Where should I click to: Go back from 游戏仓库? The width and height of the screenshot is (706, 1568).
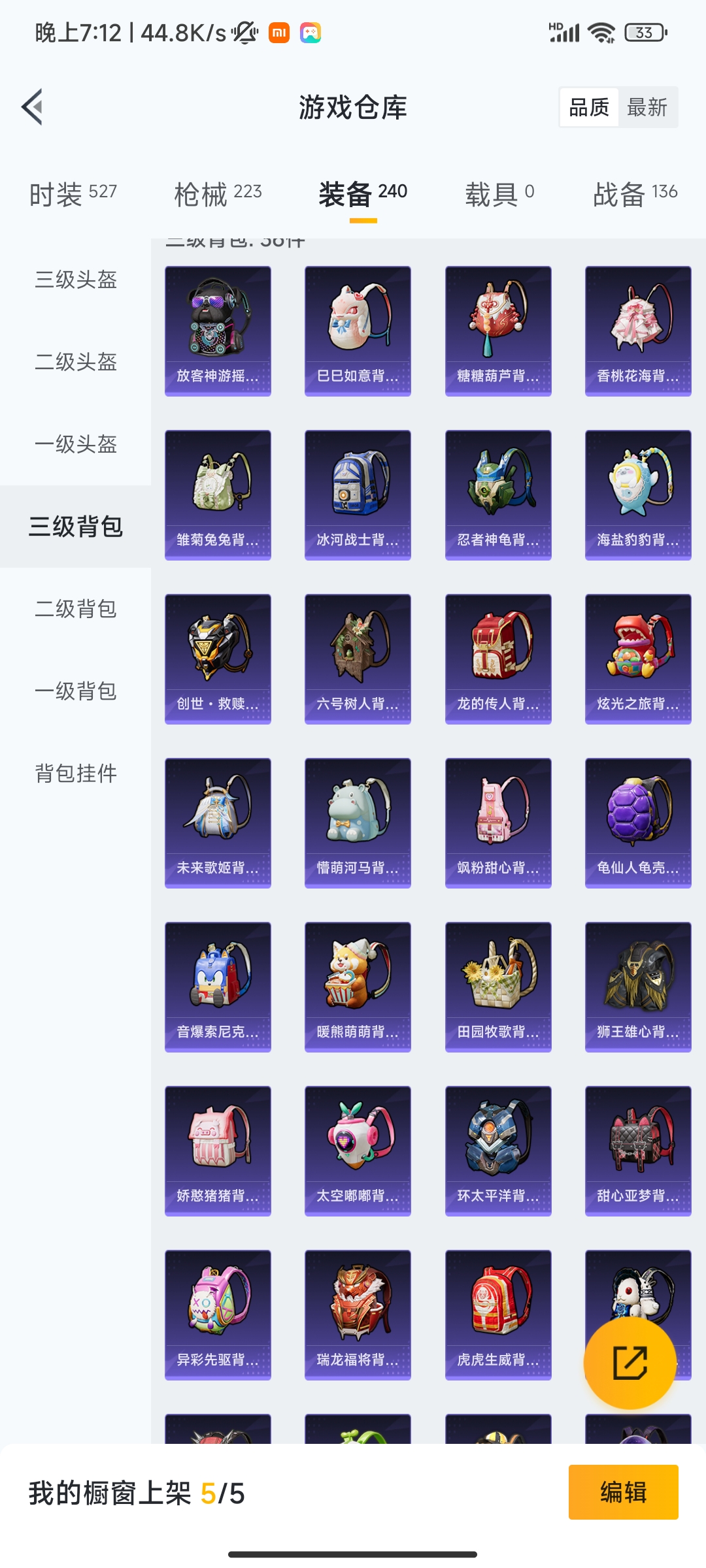point(33,107)
